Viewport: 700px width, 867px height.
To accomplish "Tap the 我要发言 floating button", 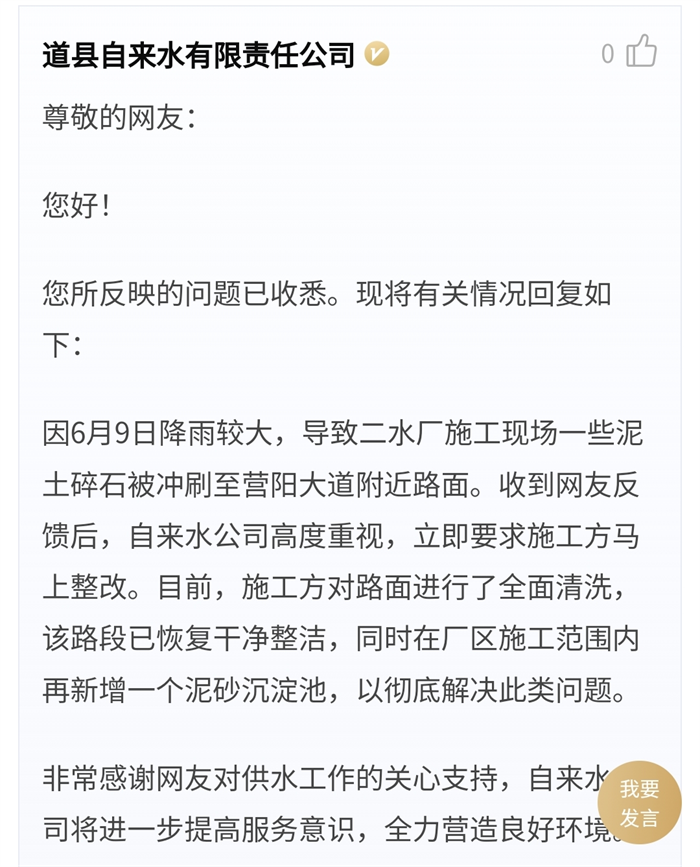I will coord(639,803).
